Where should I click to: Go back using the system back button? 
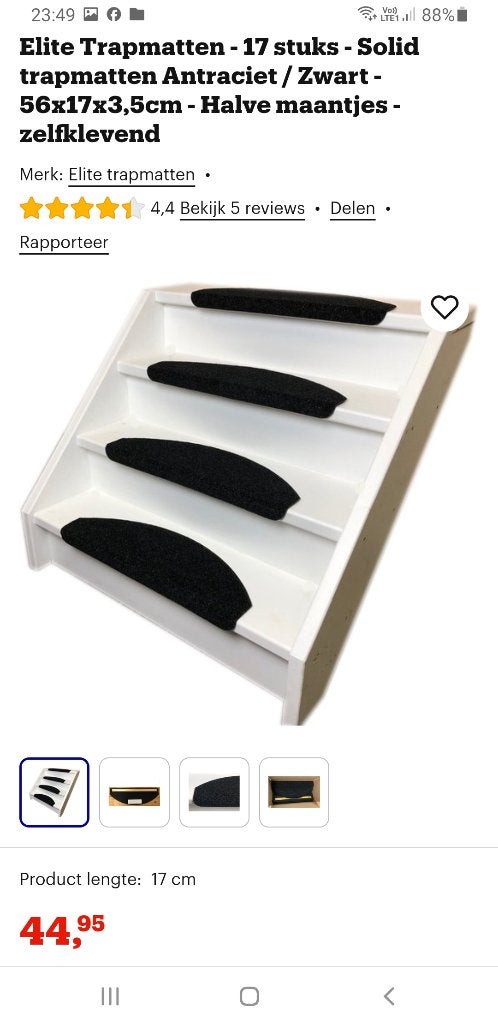click(x=389, y=996)
